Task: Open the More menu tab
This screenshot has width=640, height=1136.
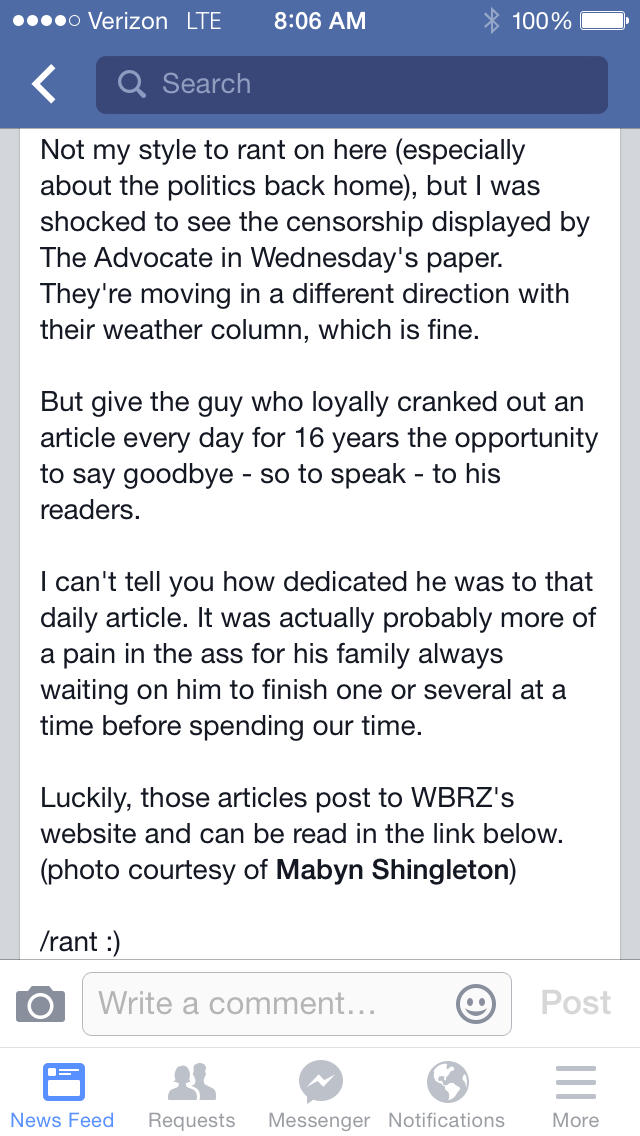Action: (576, 1095)
